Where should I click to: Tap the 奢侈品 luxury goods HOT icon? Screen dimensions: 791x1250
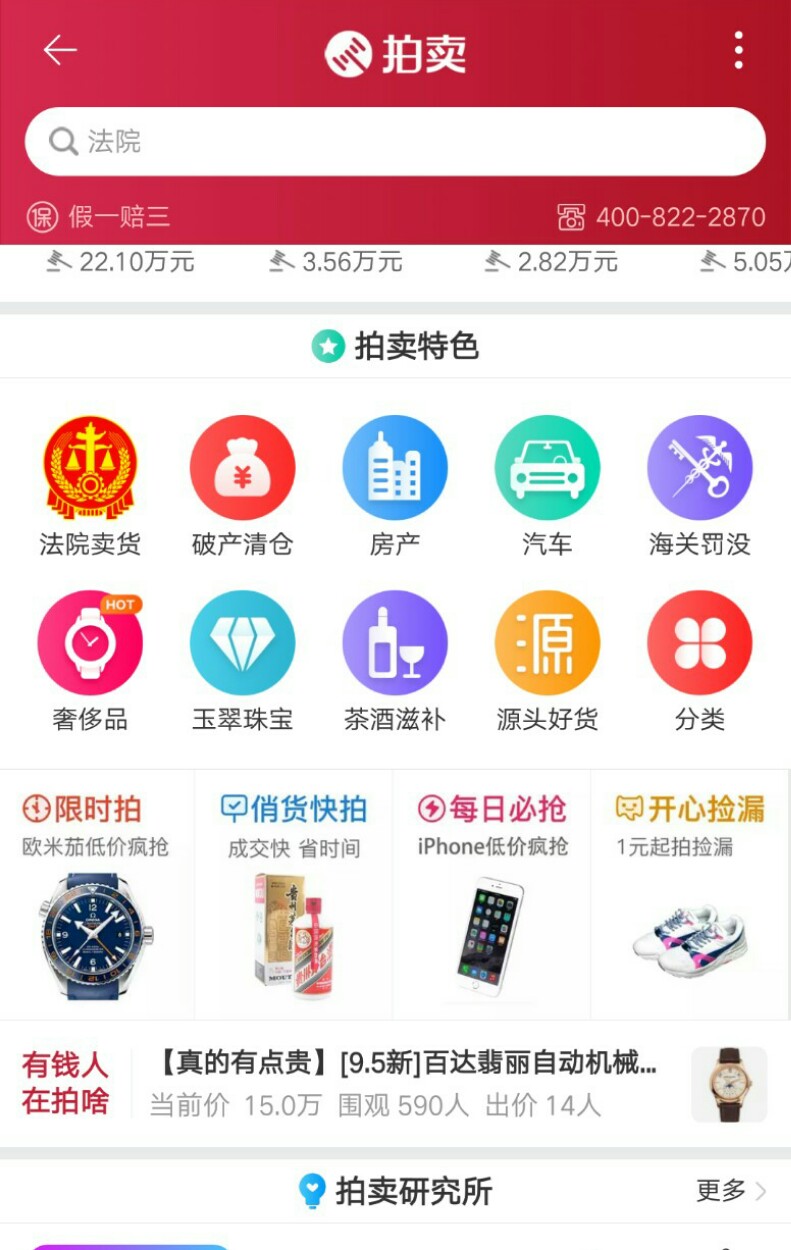pos(90,643)
